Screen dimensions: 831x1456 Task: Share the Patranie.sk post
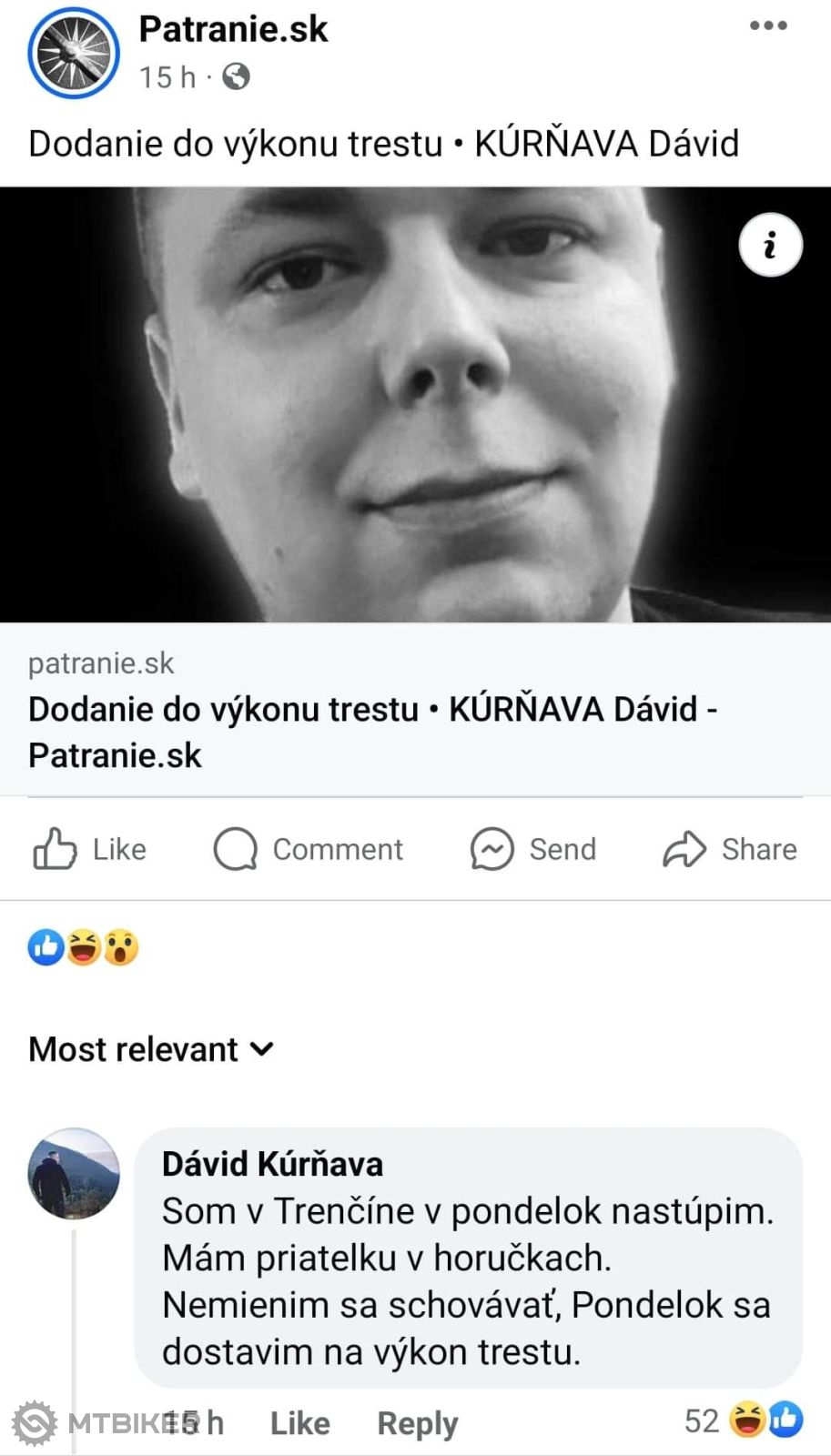click(730, 849)
